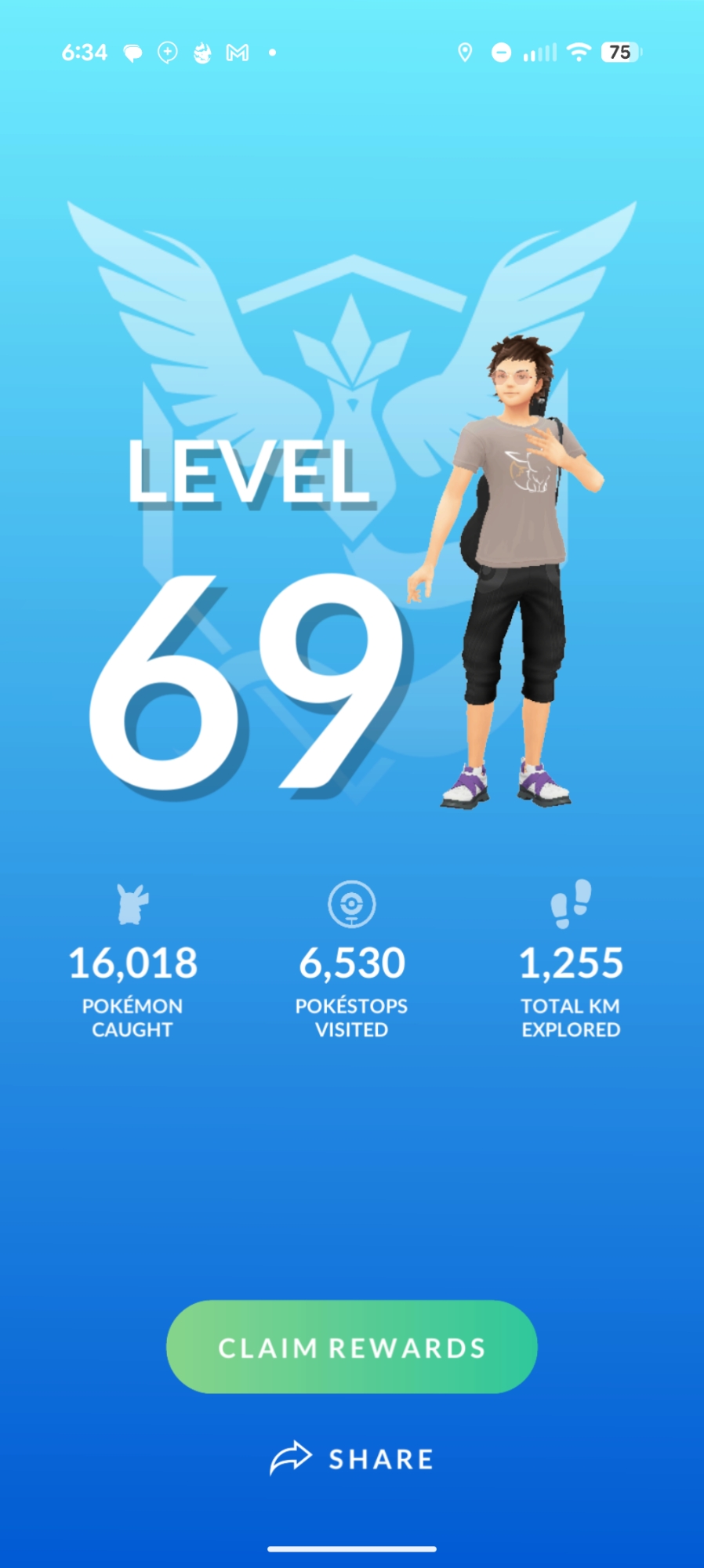The image size is (704, 1568).
Task: Share the level 69 achievement
Action: point(352,1459)
